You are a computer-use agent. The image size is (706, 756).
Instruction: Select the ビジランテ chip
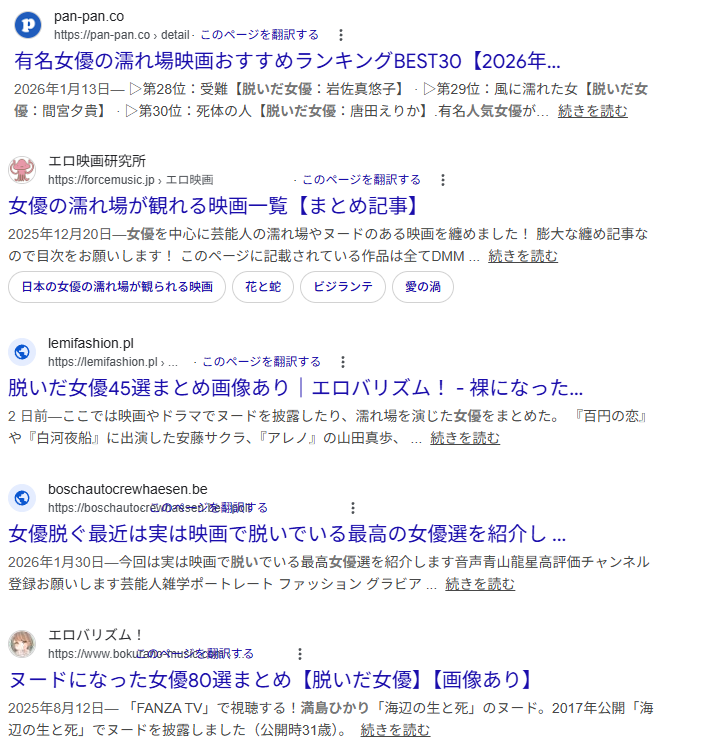pyautogui.click(x=342, y=287)
